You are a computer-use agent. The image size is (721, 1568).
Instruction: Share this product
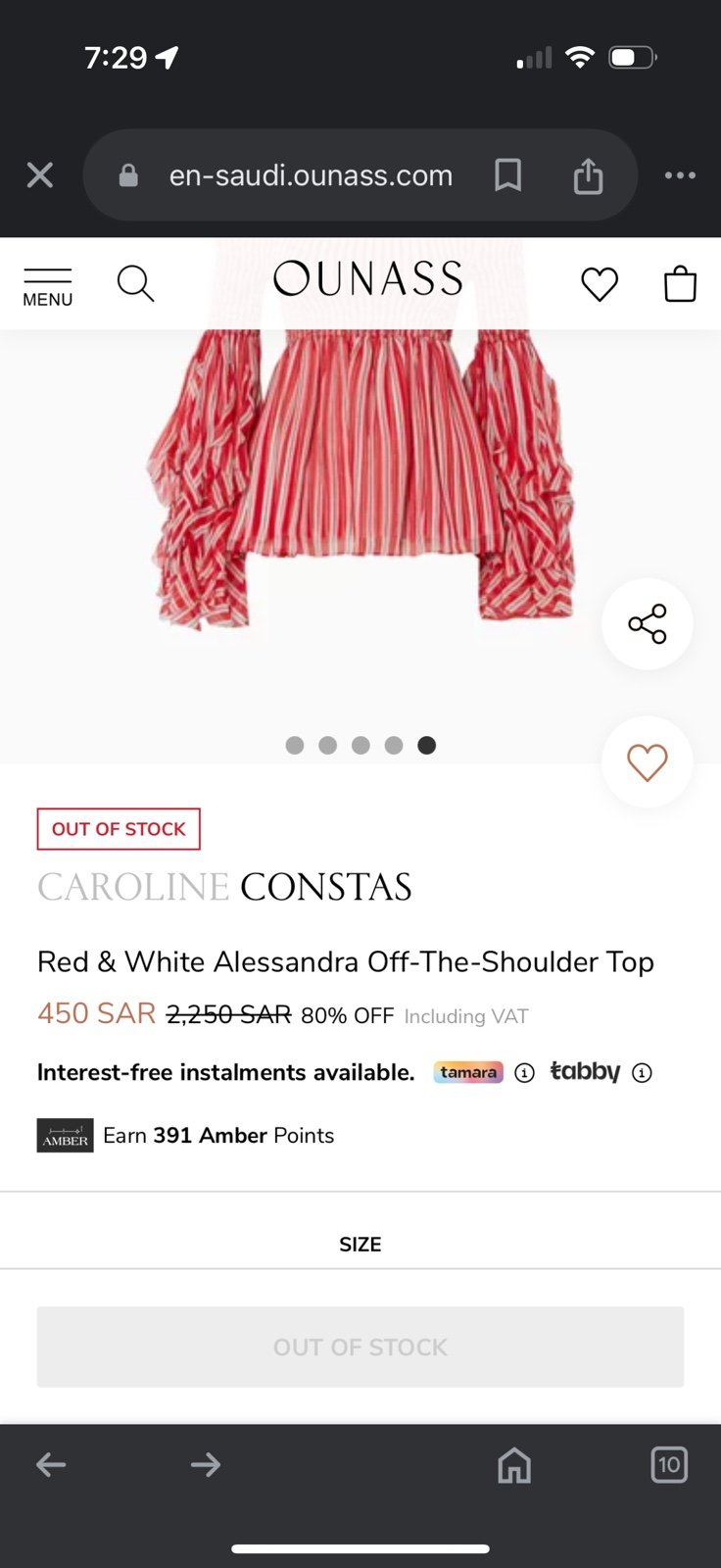(x=648, y=624)
